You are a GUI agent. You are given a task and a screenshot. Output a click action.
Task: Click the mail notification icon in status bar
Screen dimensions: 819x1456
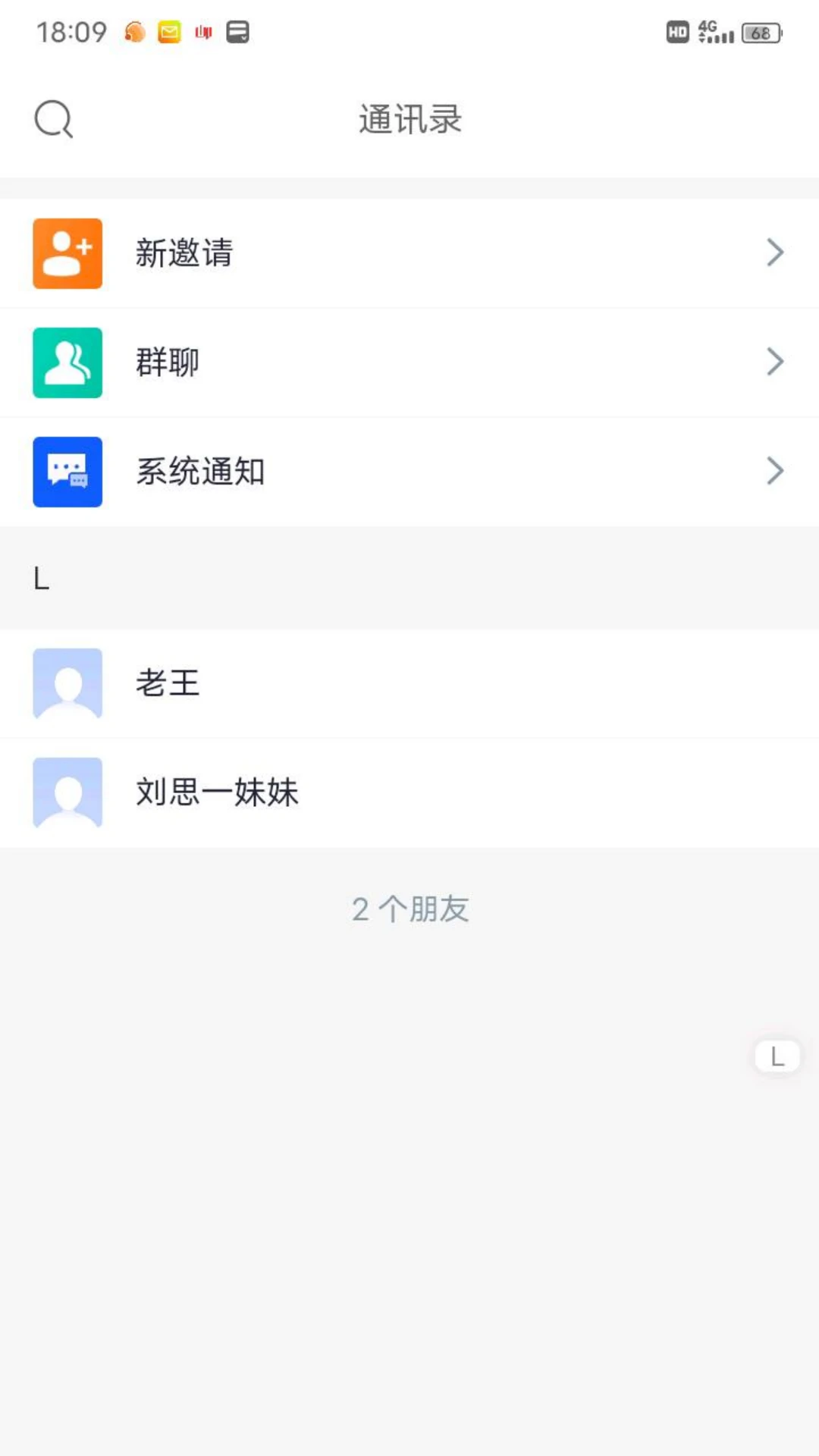(x=168, y=31)
